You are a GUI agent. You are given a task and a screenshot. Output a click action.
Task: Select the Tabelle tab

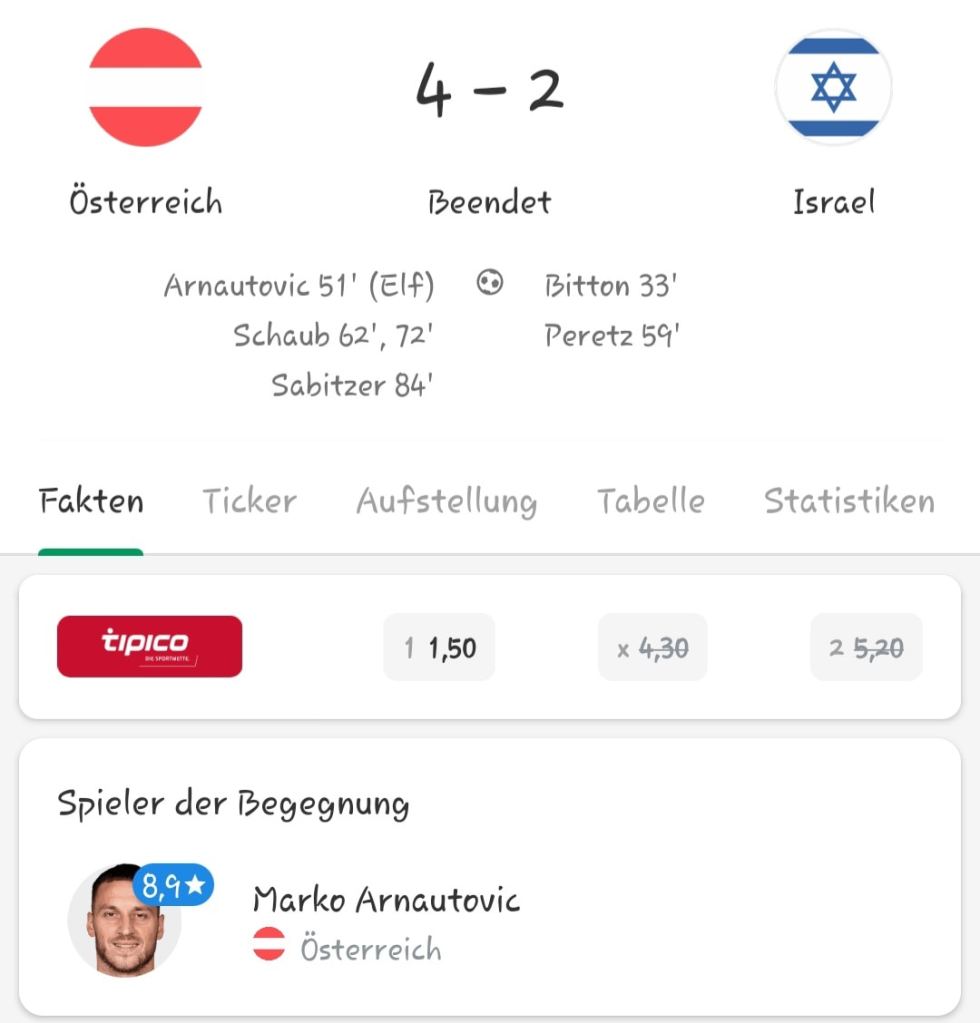[650, 501]
